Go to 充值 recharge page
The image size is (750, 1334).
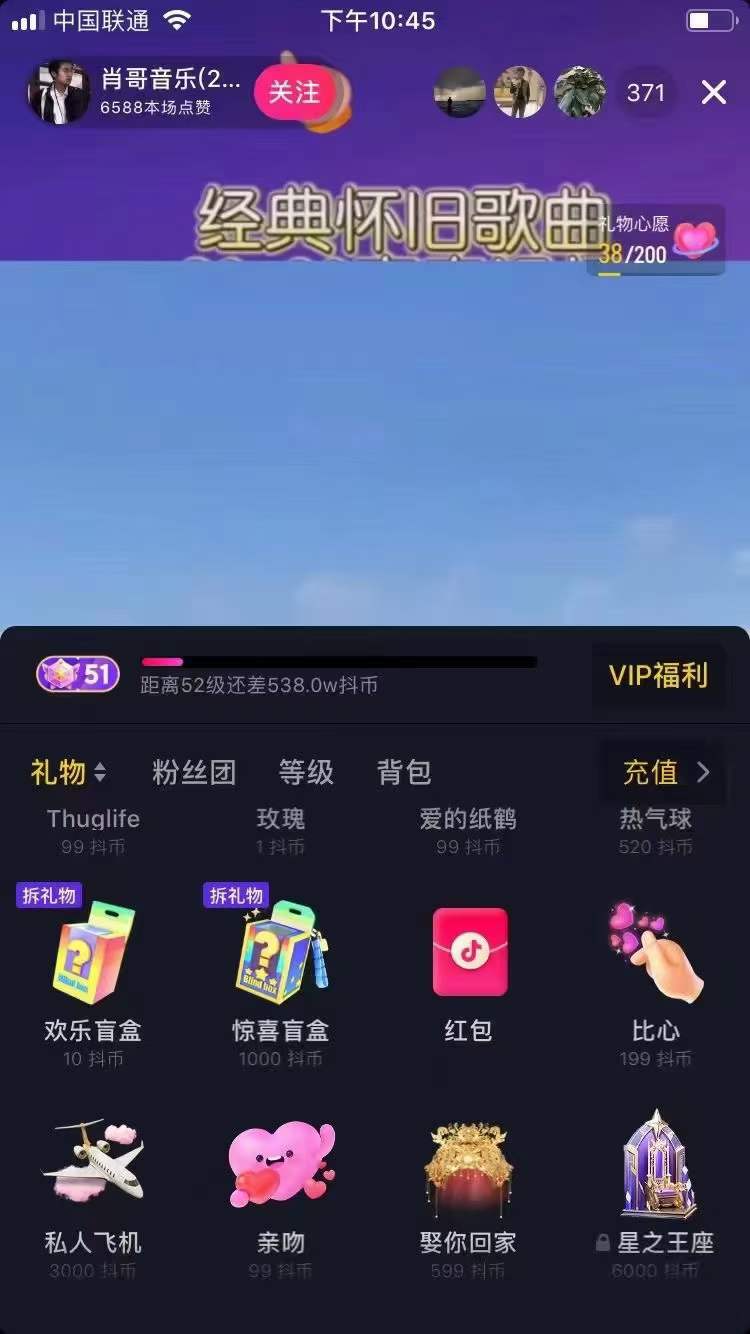click(x=664, y=772)
